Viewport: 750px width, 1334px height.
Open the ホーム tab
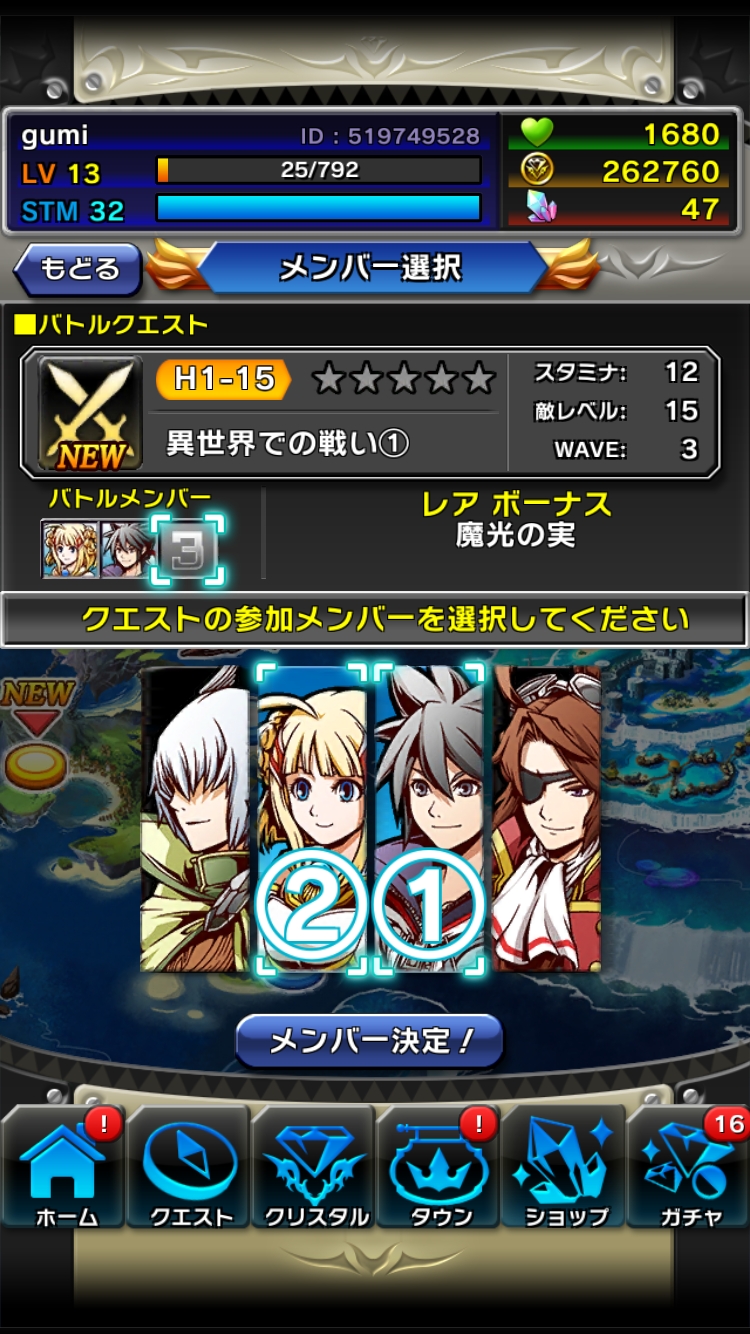pyautogui.click(x=63, y=1166)
